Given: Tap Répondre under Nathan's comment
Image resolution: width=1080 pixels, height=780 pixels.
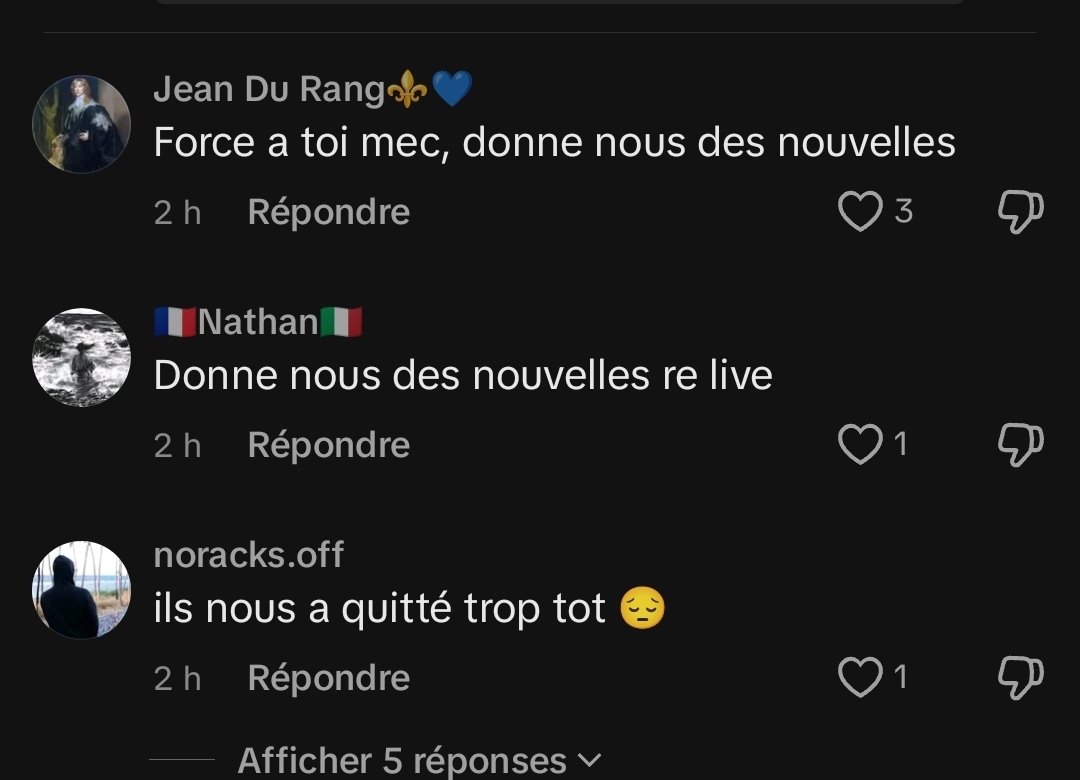Looking at the screenshot, I should tap(328, 445).
